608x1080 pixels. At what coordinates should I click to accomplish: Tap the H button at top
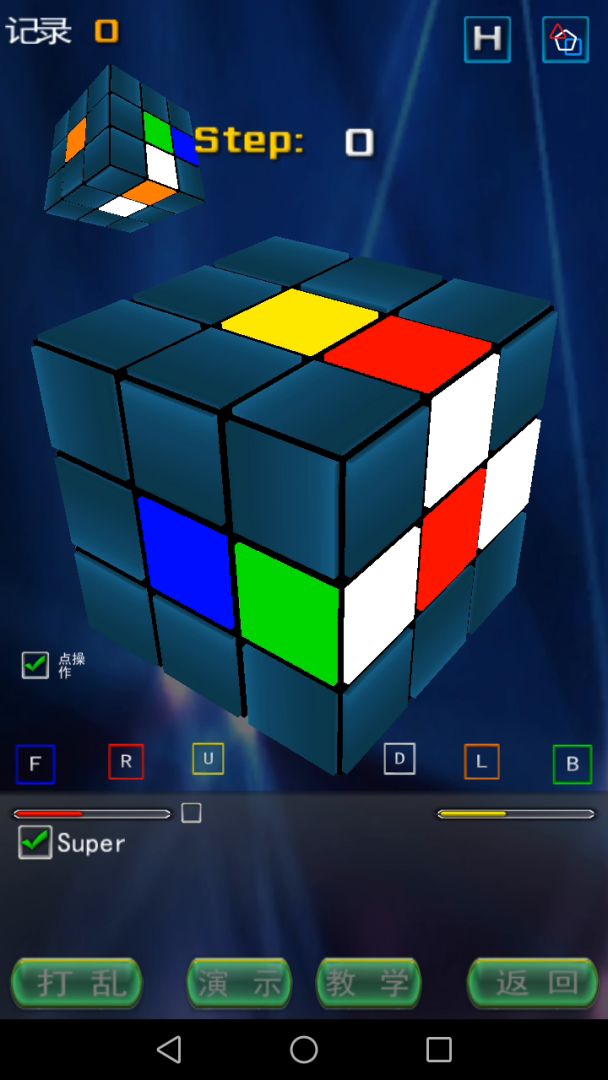[x=487, y=39]
